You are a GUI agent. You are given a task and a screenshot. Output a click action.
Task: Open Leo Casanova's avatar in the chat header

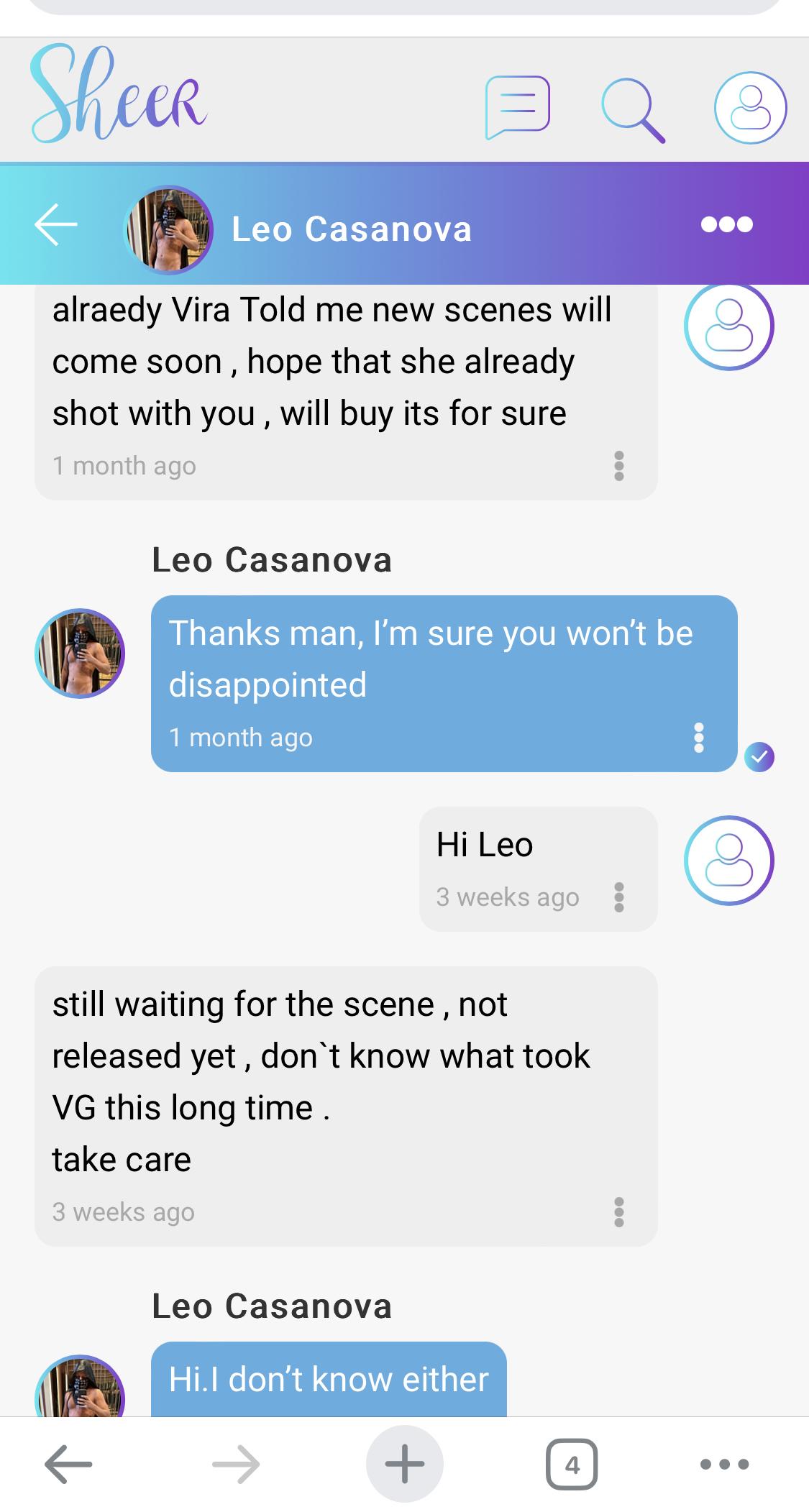point(169,229)
